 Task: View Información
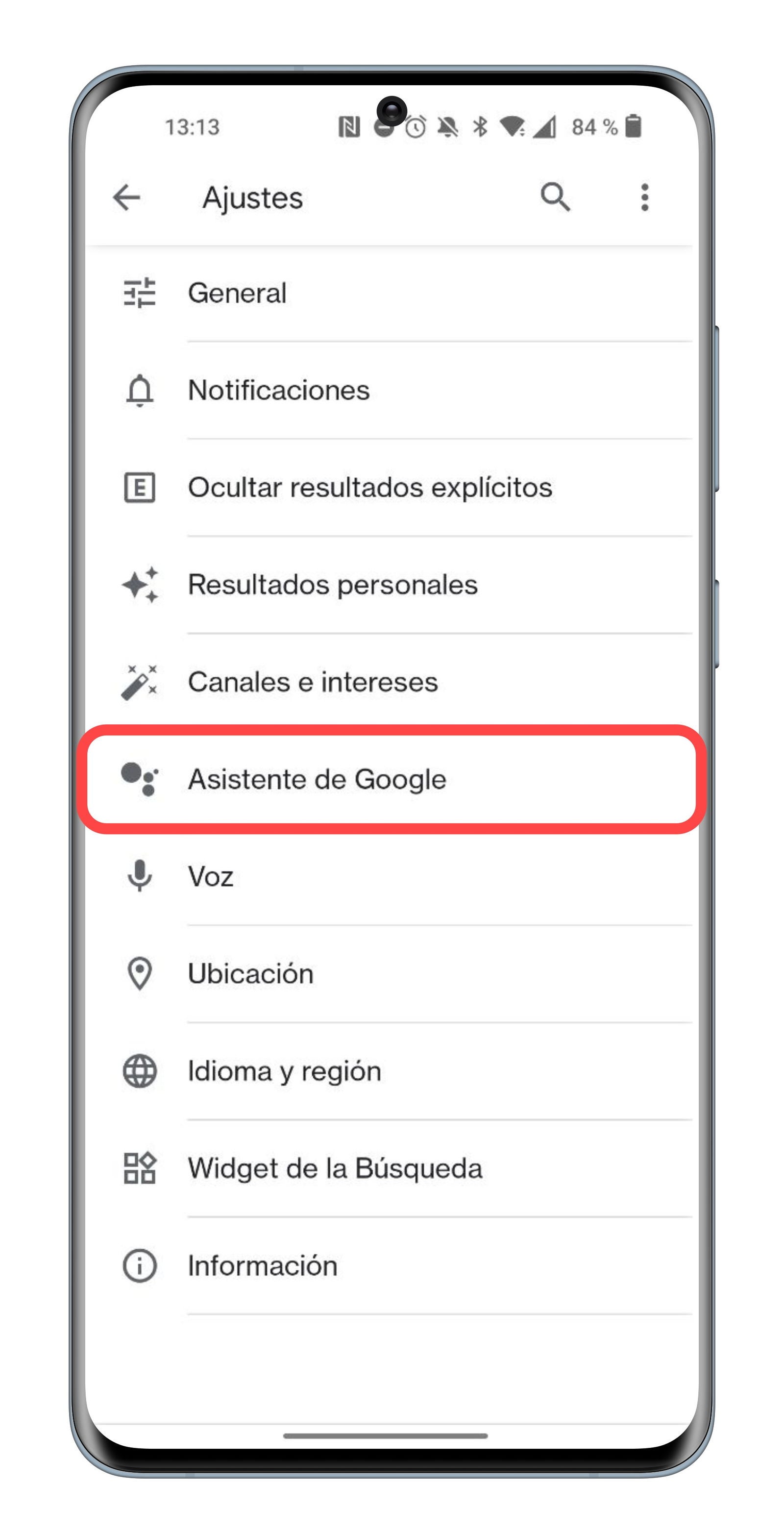263,1265
